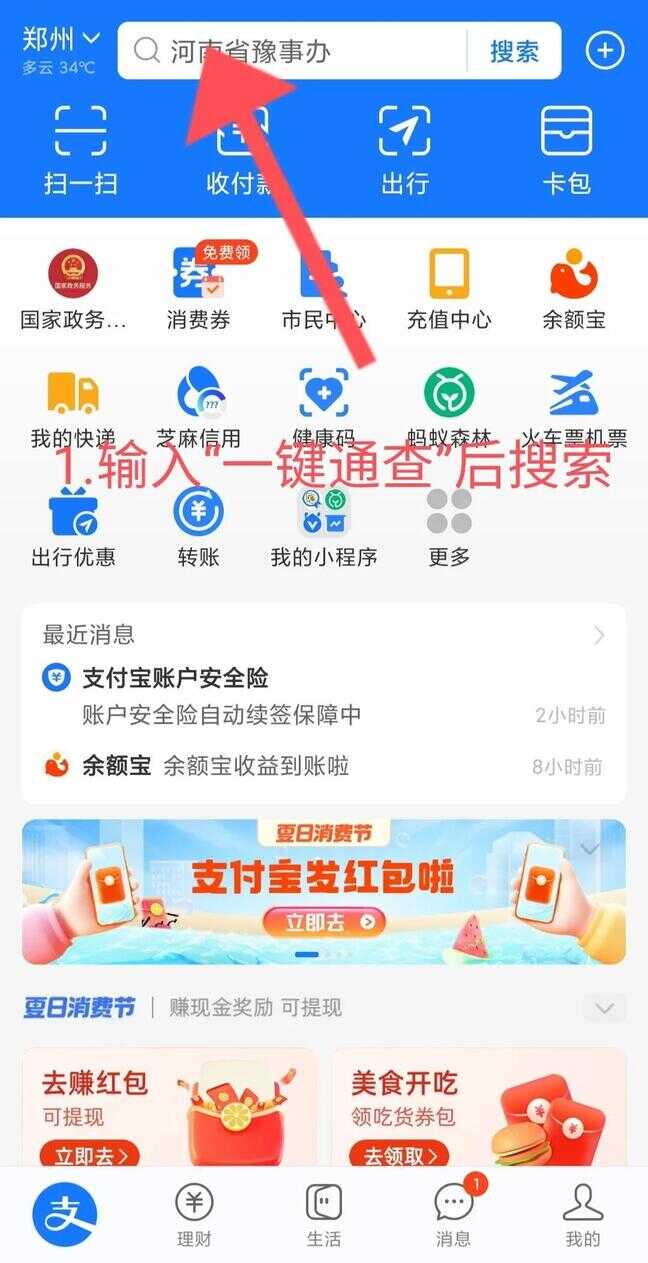The height and width of the screenshot is (1263, 648).
Task: Open the plus menu in the top corner
Action: [605, 50]
